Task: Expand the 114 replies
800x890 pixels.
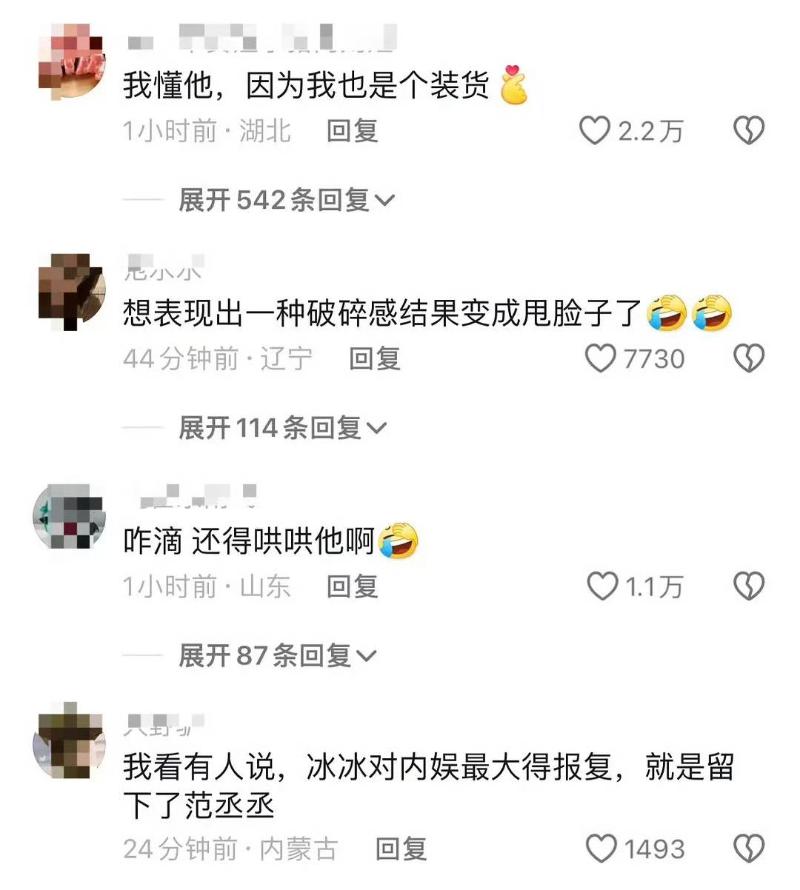Action: (282, 428)
